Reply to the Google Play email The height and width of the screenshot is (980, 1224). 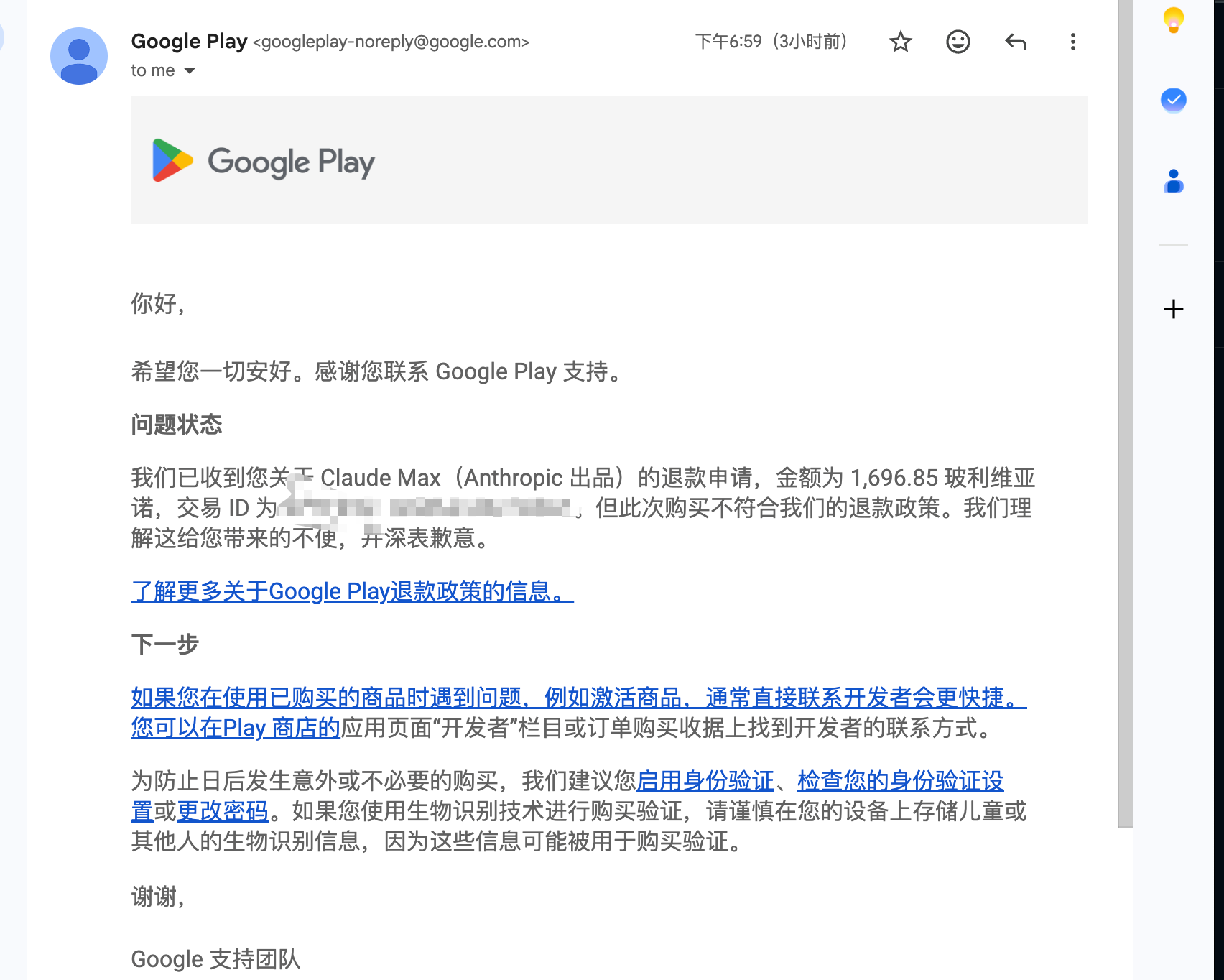click(1015, 42)
